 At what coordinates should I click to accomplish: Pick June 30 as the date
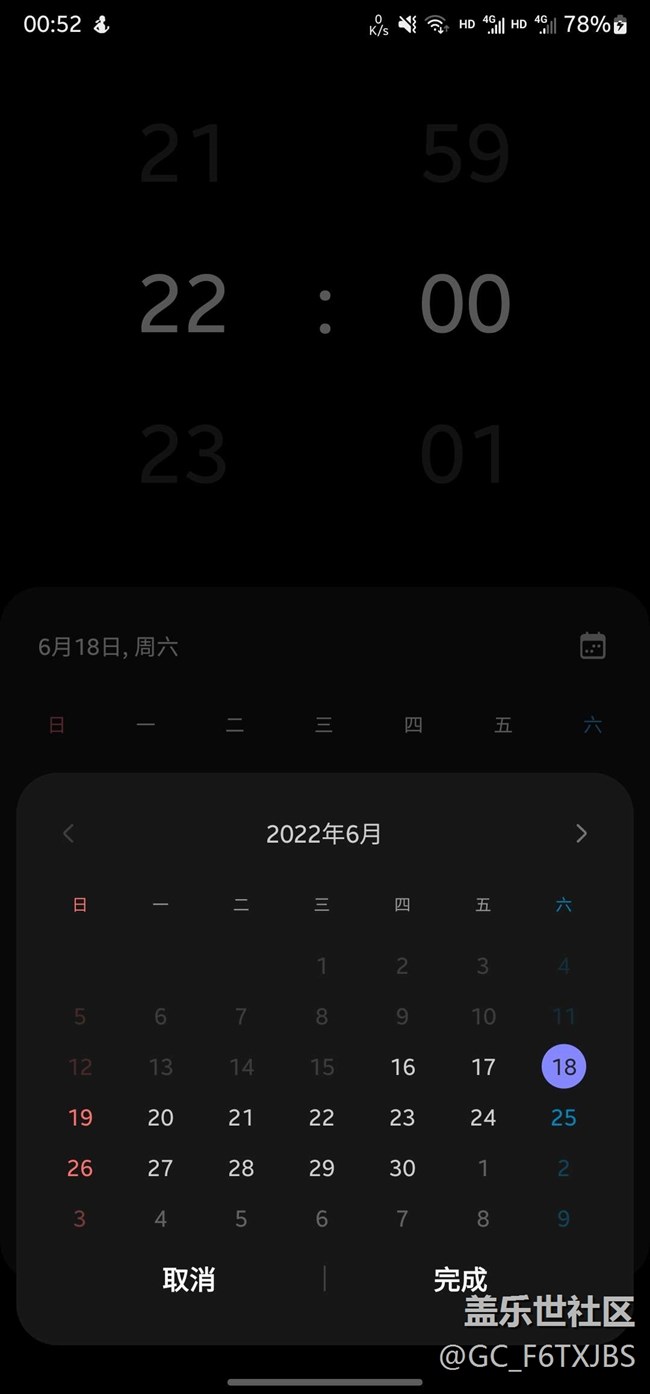pos(402,1168)
